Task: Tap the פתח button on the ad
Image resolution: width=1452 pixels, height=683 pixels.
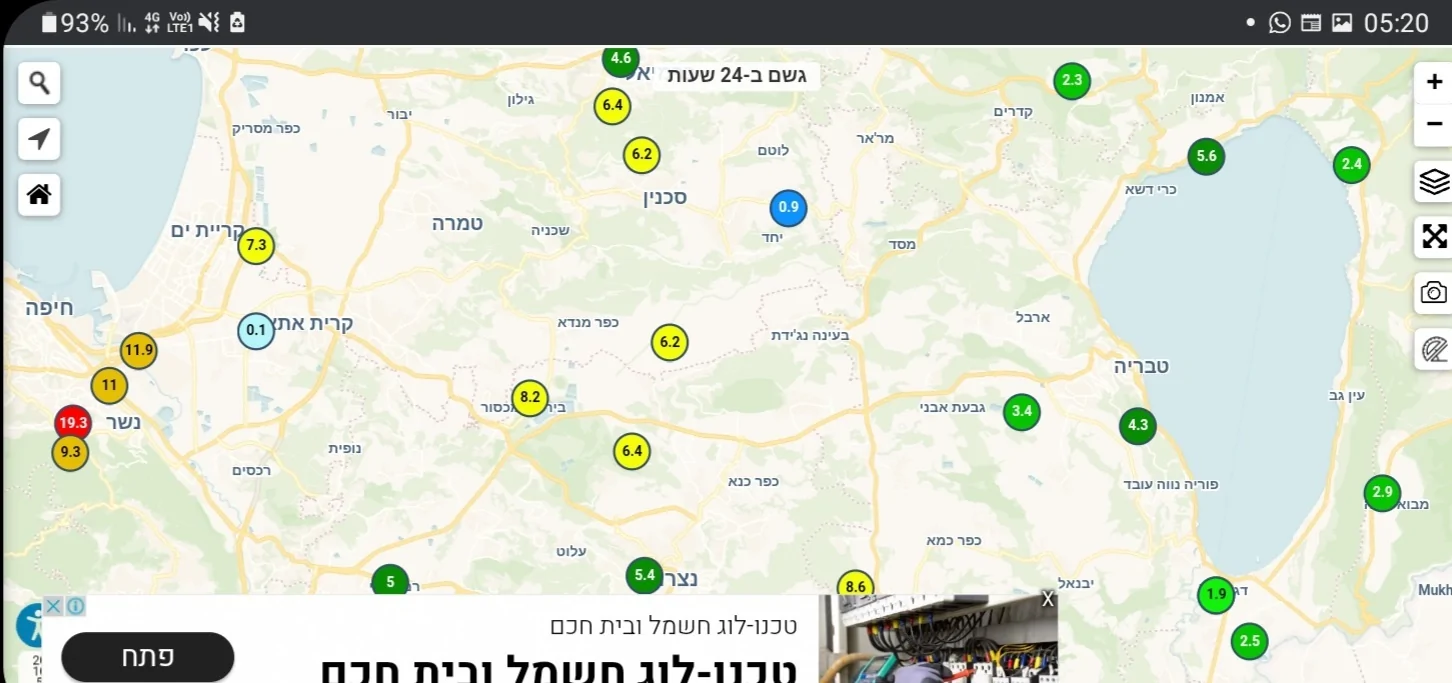Action: [x=148, y=657]
